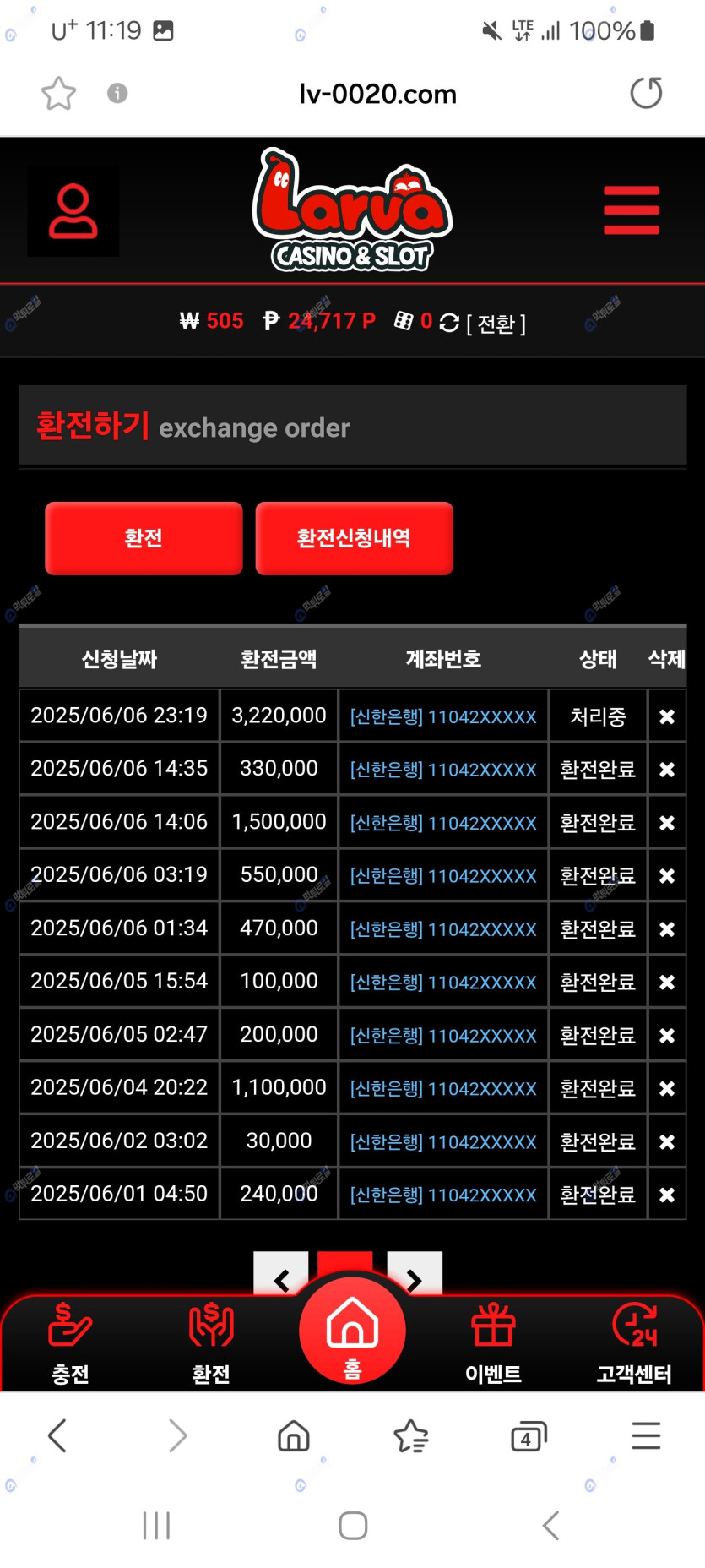This screenshot has width=705, height=1568.
Task: Go to the next page of records
Action: point(415,1279)
